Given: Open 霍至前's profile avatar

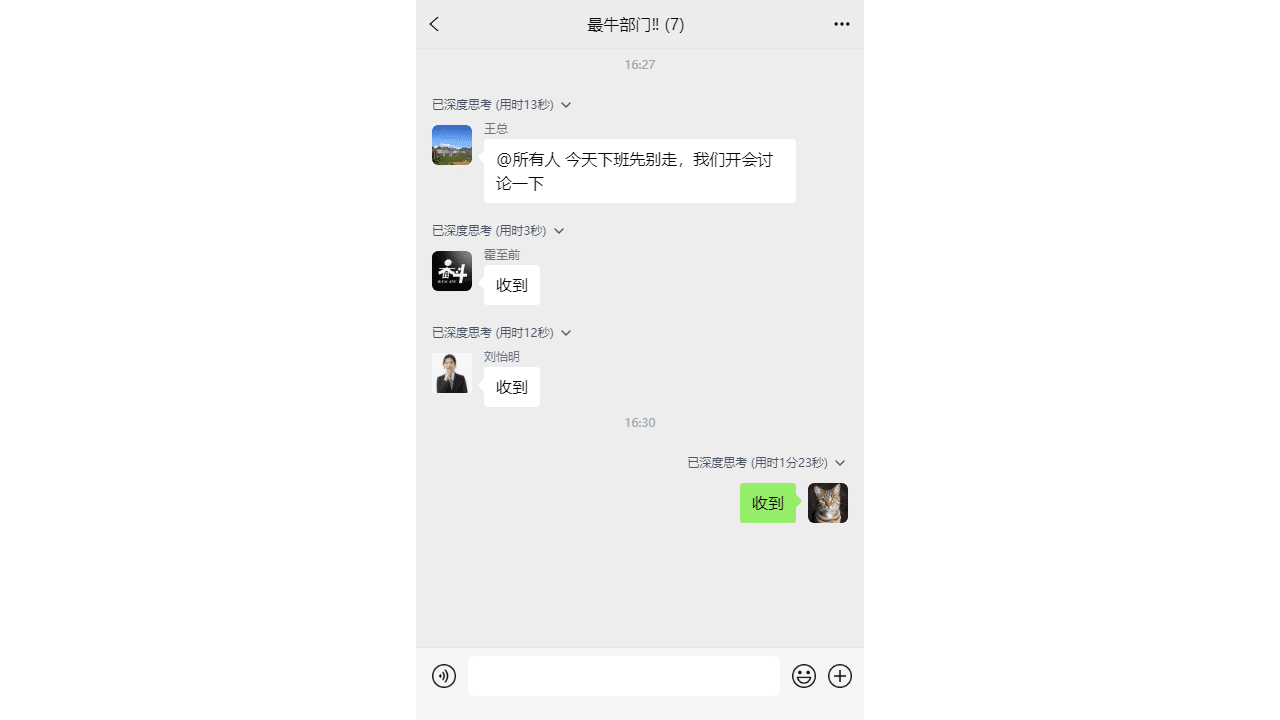Looking at the screenshot, I should (452, 271).
